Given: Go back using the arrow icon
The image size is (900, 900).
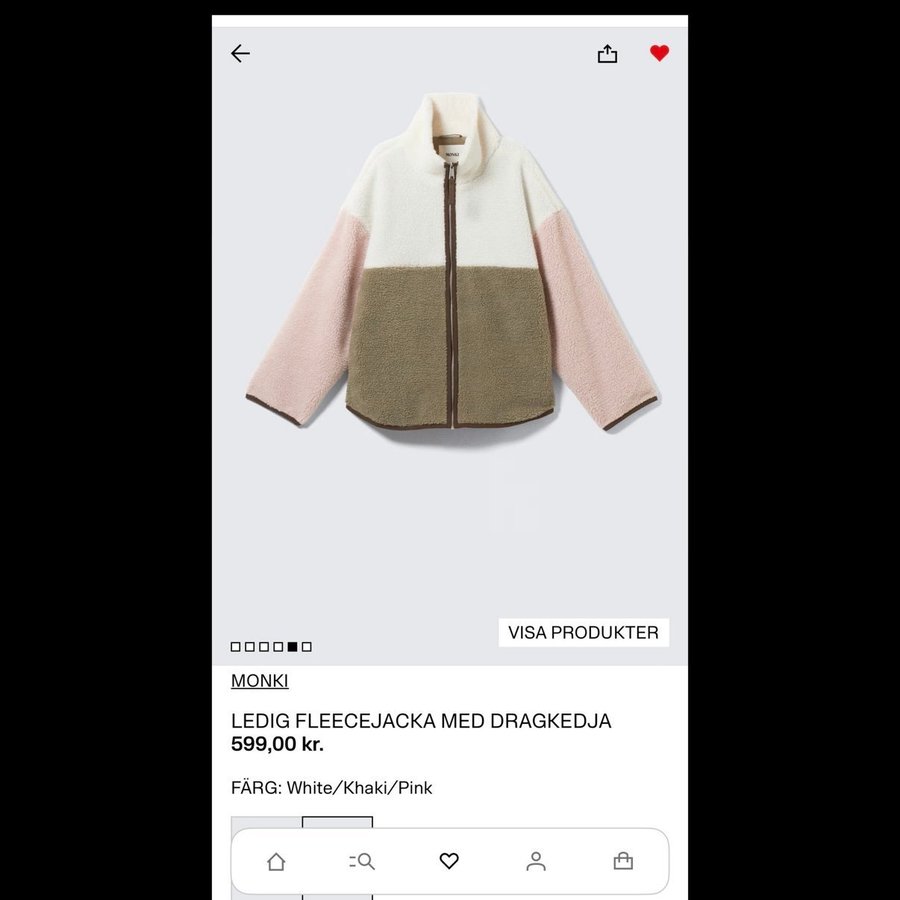Looking at the screenshot, I should [240, 53].
